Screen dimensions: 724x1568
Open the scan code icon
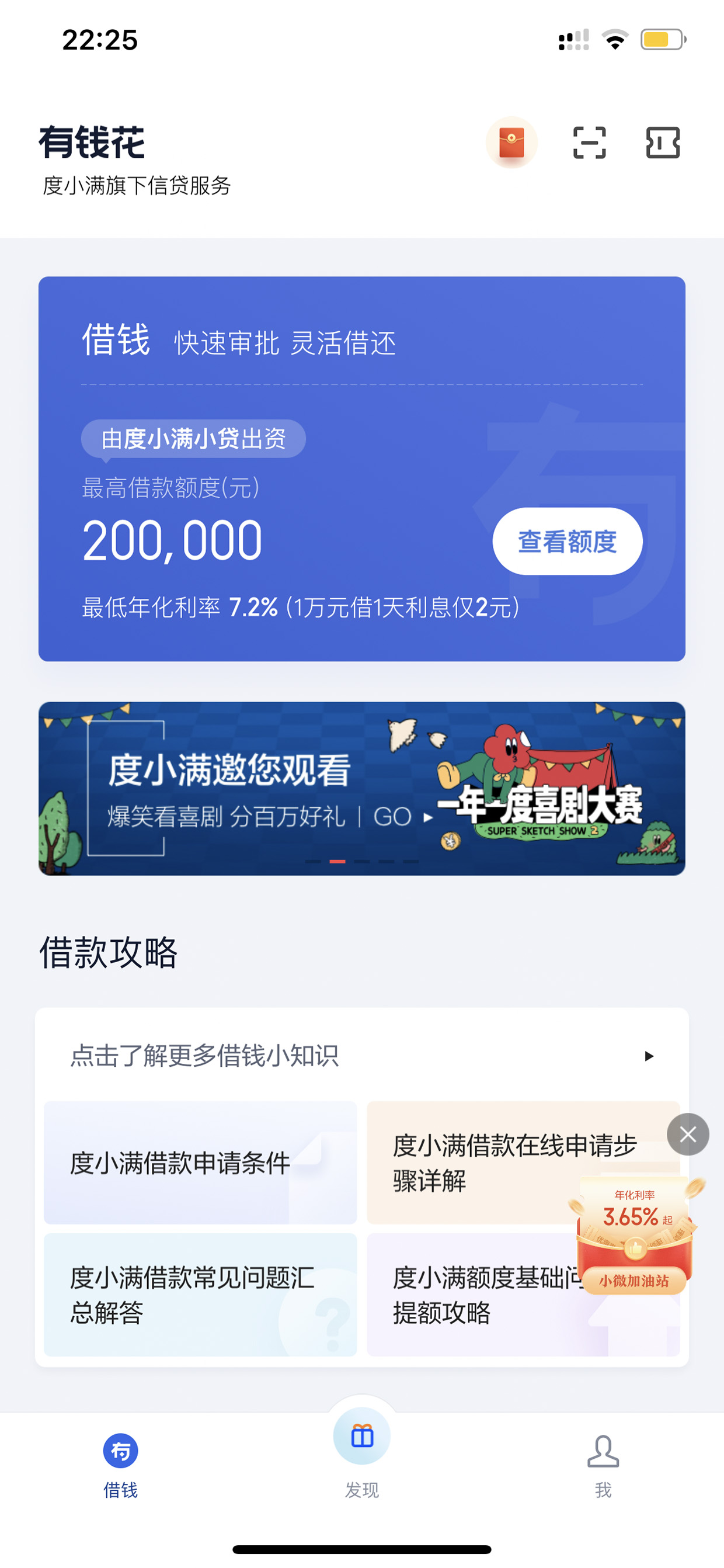589,143
